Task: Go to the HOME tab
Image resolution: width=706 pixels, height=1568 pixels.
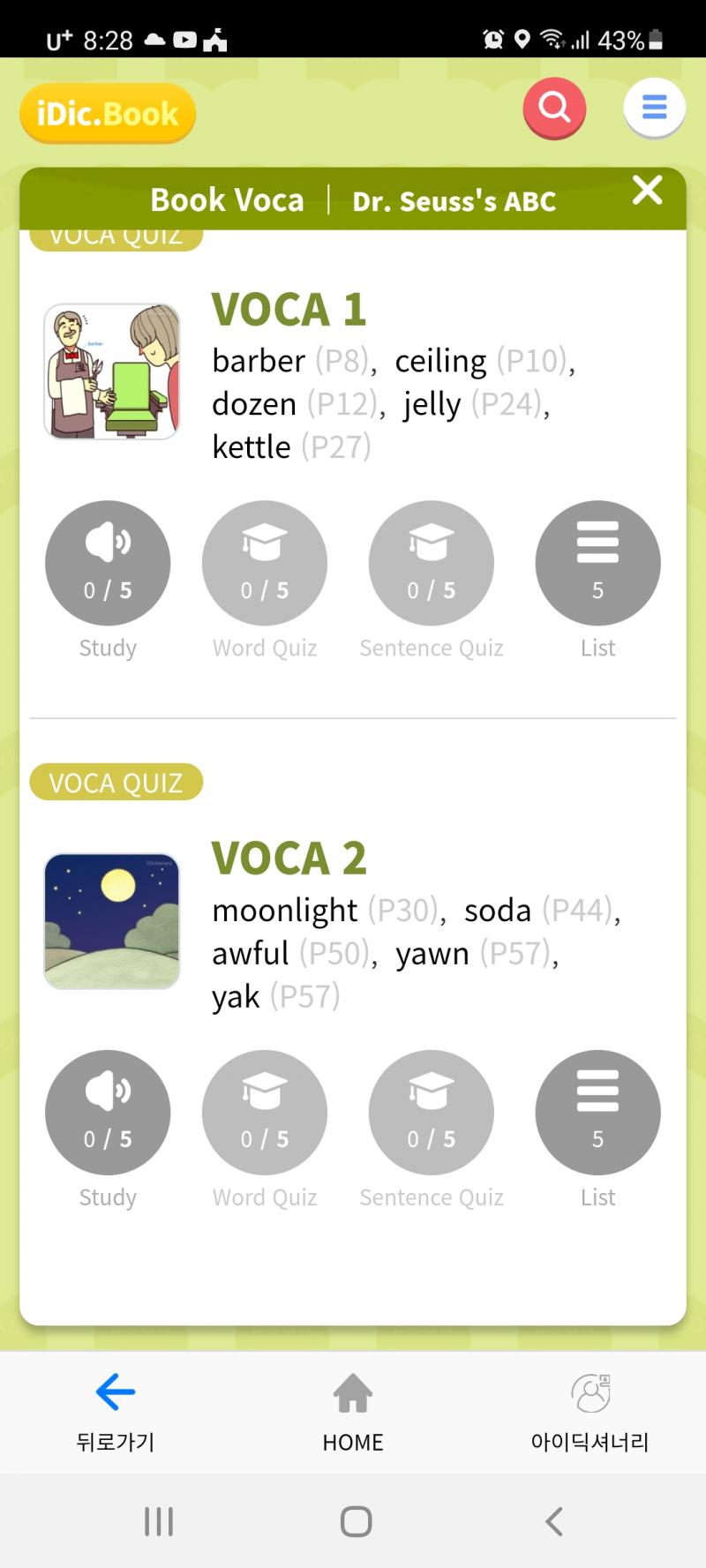Action: tap(353, 1412)
